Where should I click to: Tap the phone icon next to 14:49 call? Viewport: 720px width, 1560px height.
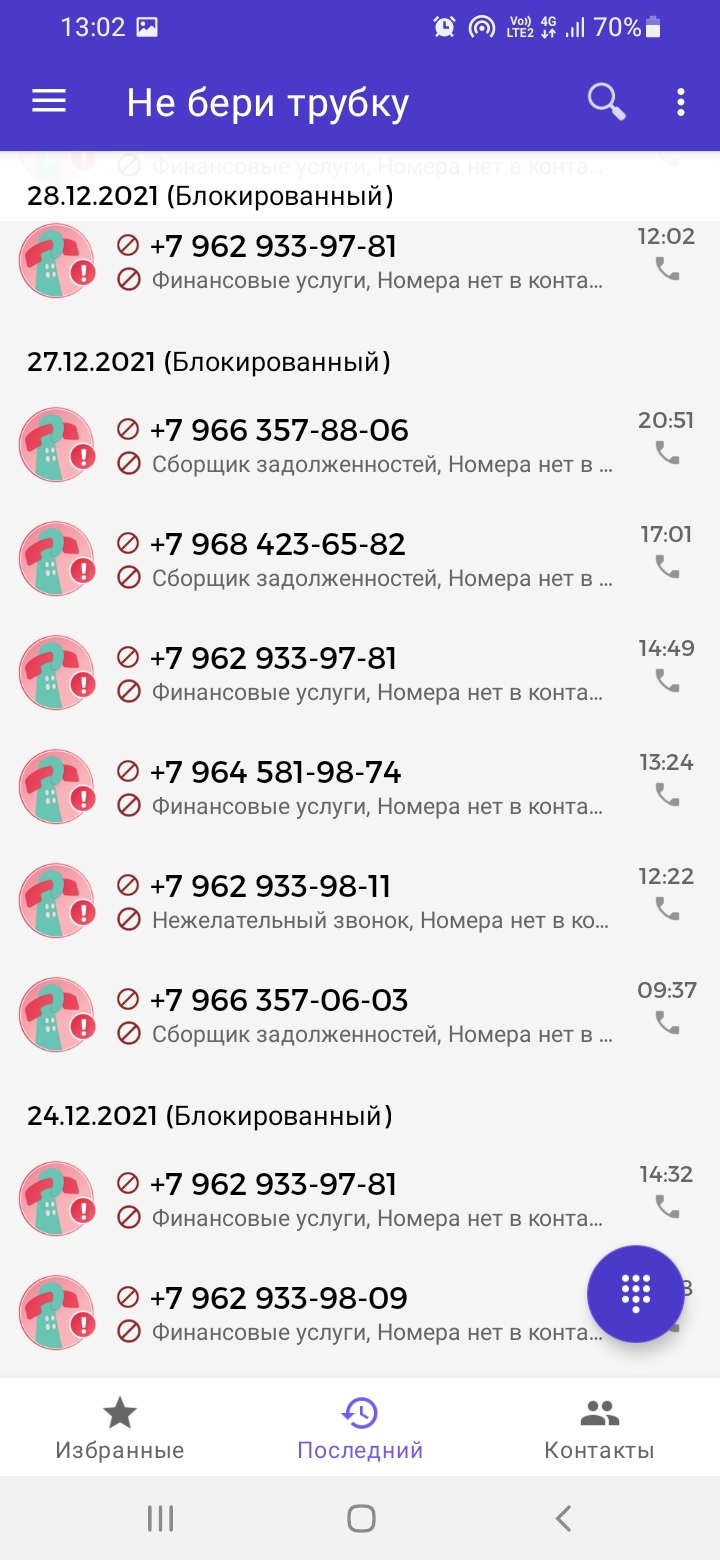(667, 680)
